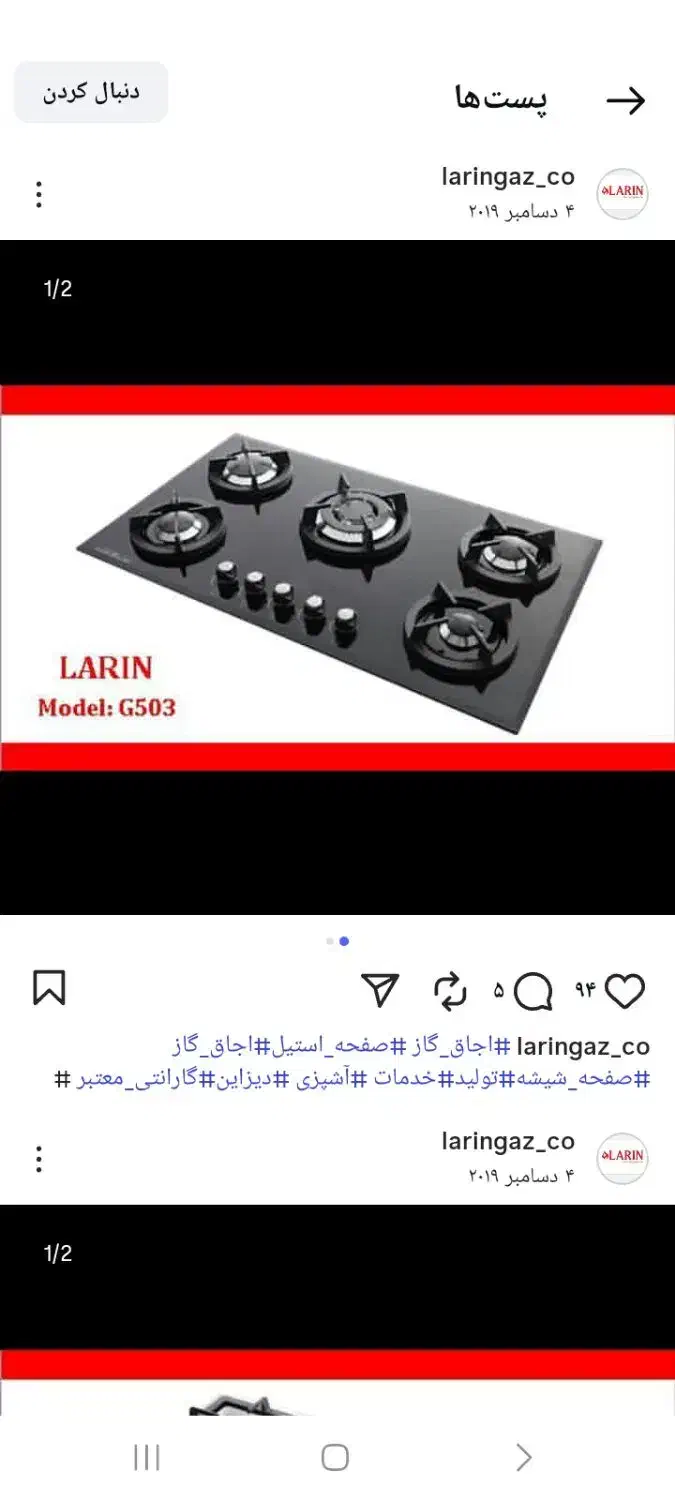Repost the G503 stove post

point(450,991)
